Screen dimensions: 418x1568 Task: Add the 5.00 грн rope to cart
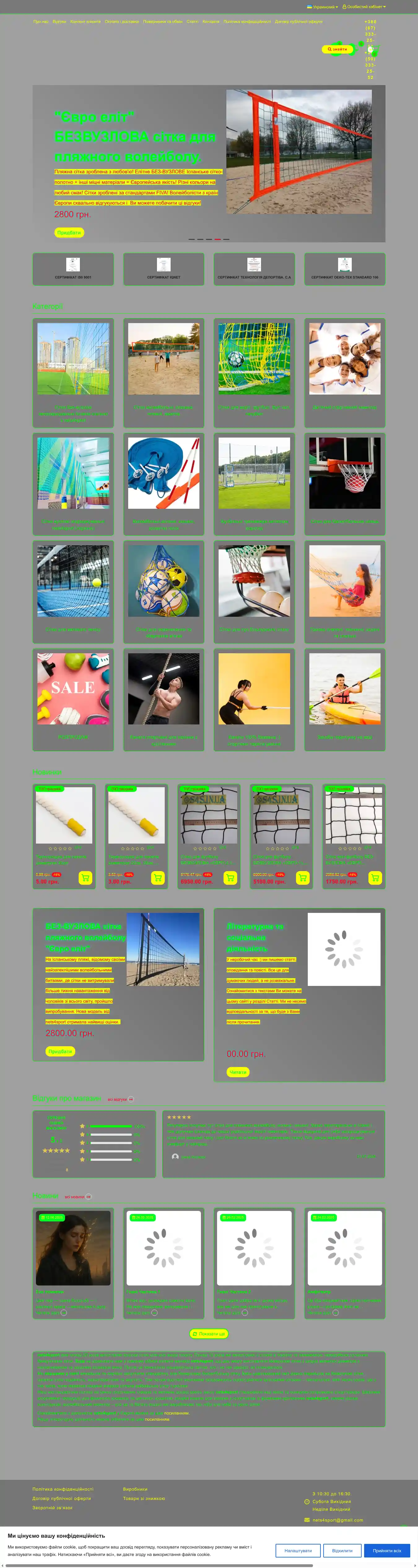click(85, 877)
